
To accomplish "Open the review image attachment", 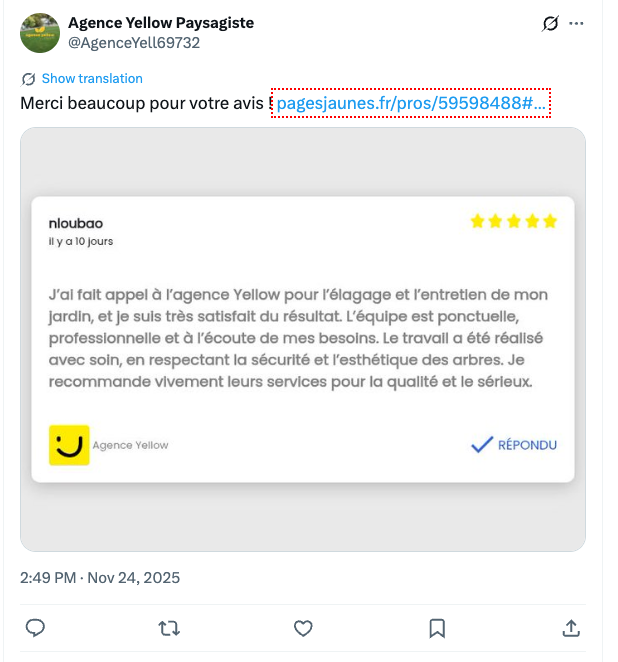I will (303, 339).
